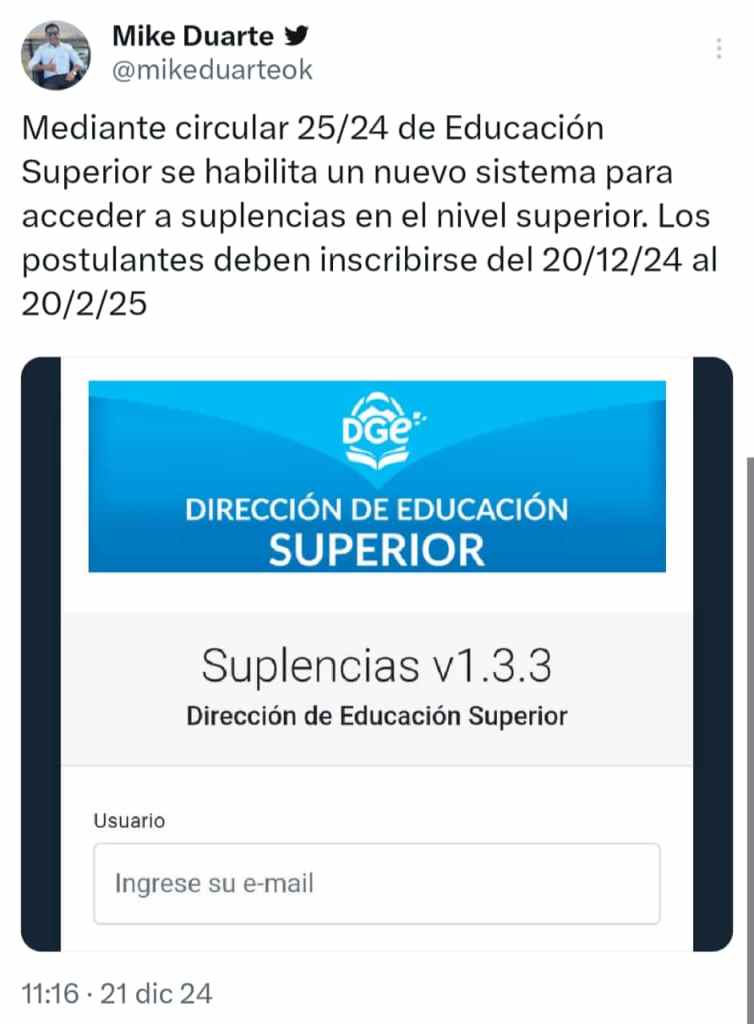
Task: Expand the attached Suplencias v1.3.3 image
Action: pyautogui.click(x=377, y=655)
